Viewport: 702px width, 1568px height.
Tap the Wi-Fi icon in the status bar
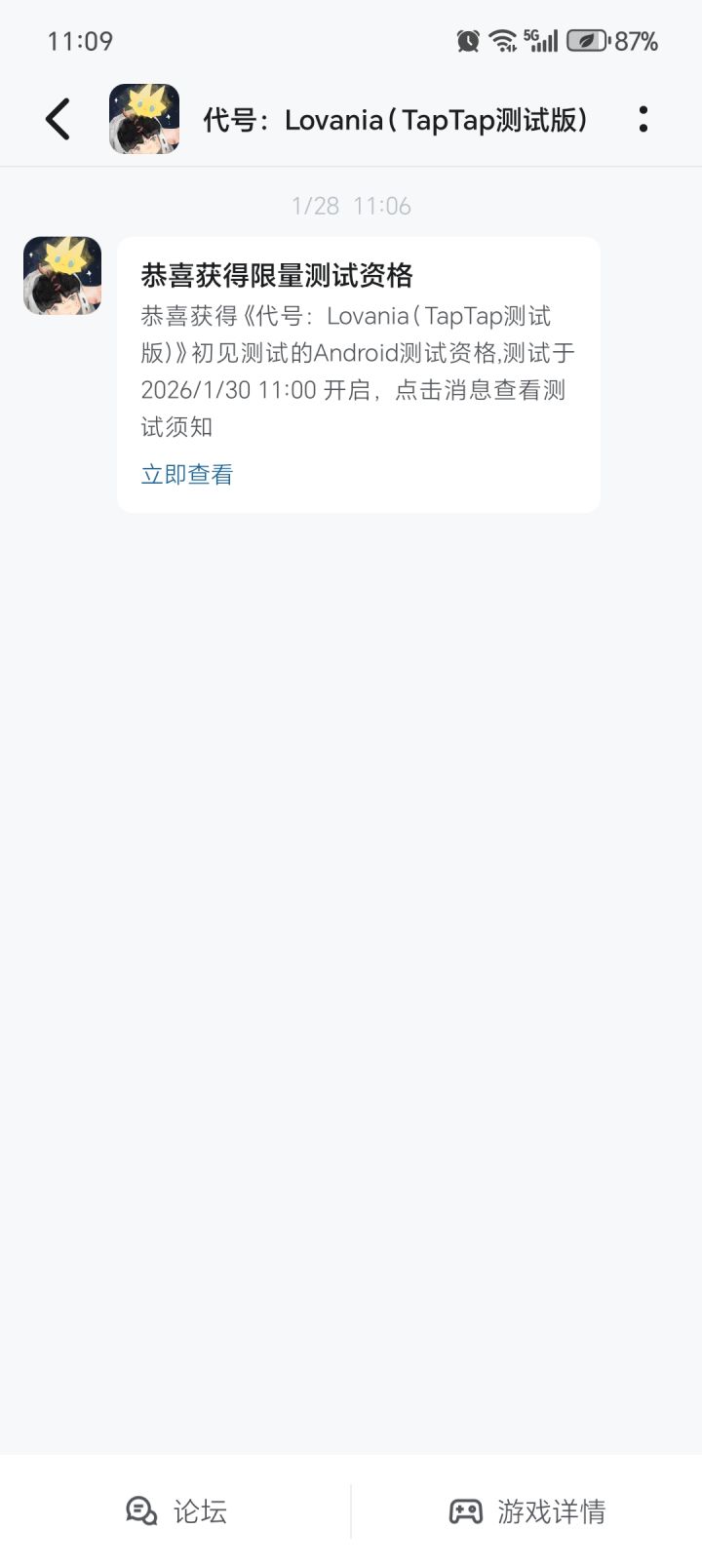click(x=504, y=41)
